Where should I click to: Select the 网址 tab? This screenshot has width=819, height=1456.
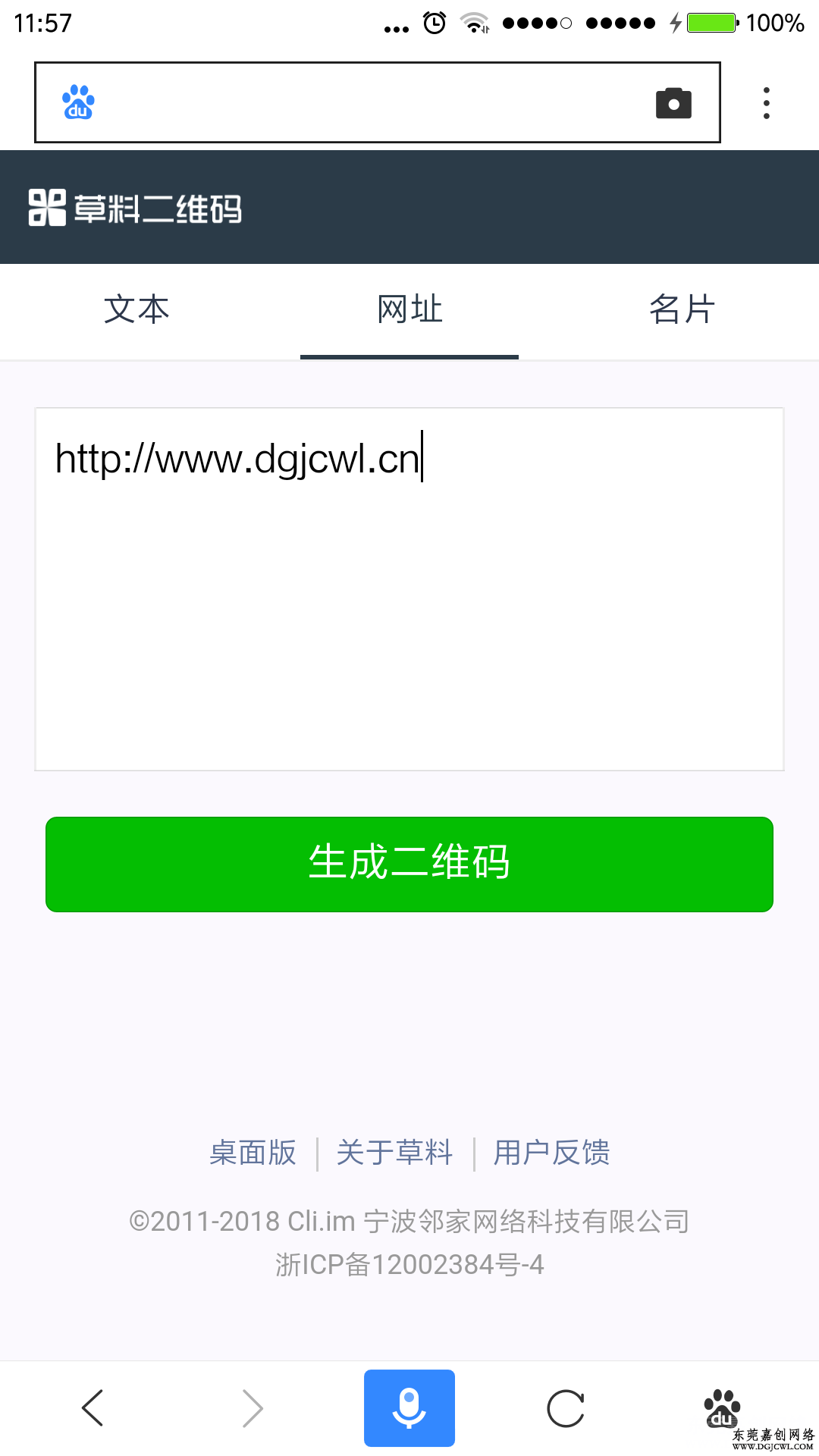point(409,309)
